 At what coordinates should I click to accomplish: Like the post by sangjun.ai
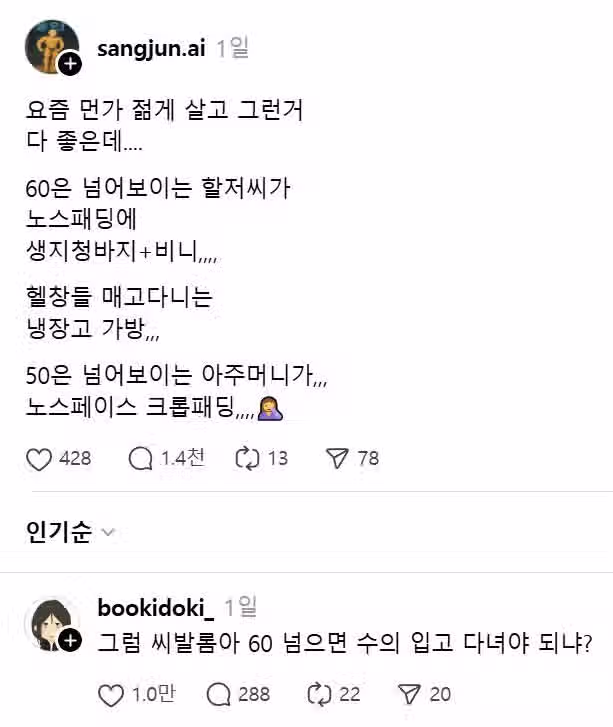39,459
